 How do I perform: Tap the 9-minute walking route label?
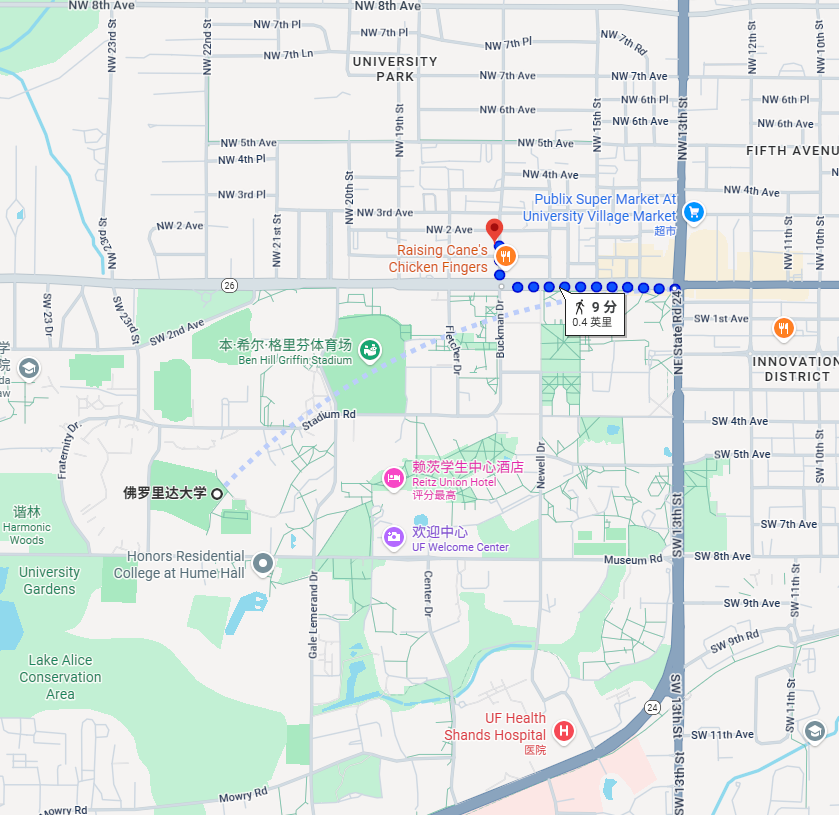(x=597, y=314)
